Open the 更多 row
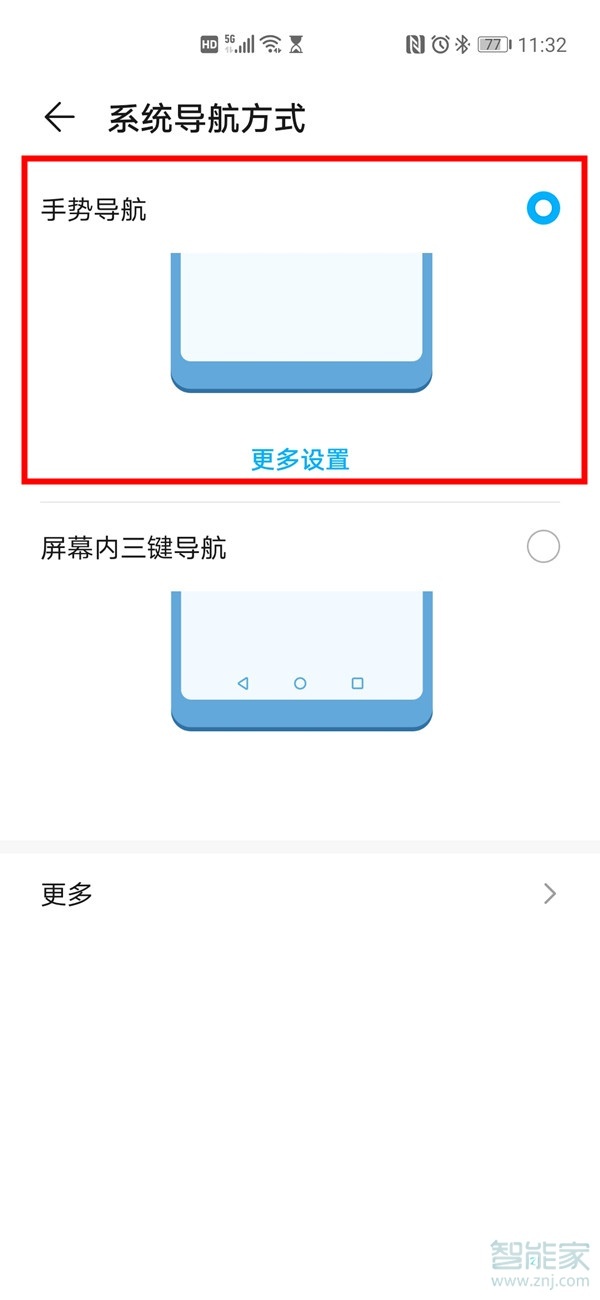Viewport: 600px width, 1300px height. (300, 893)
